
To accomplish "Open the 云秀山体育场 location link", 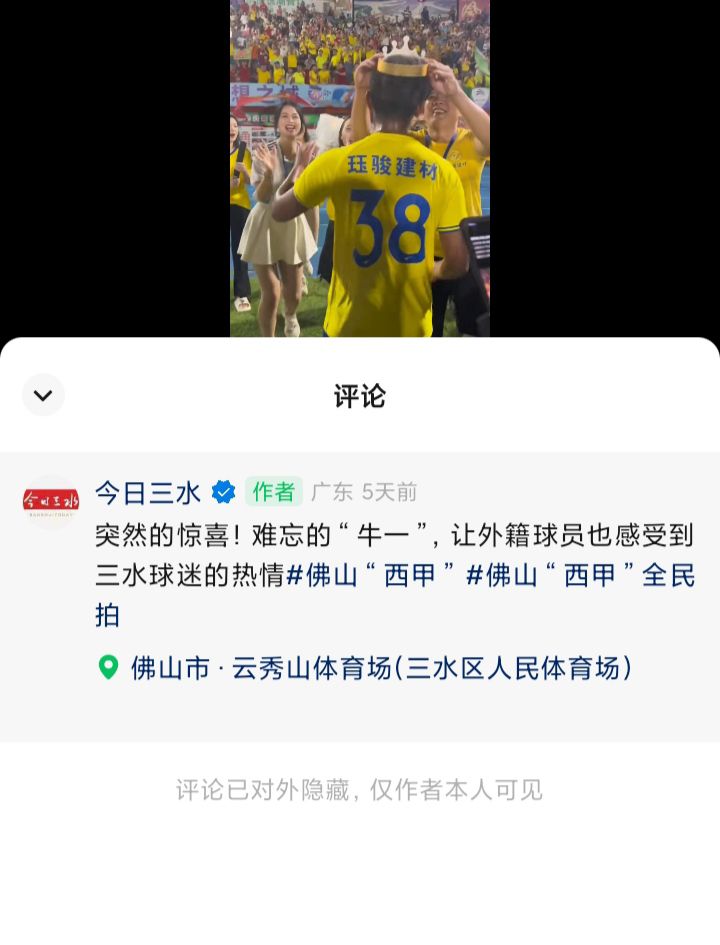I will [x=380, y=668].
